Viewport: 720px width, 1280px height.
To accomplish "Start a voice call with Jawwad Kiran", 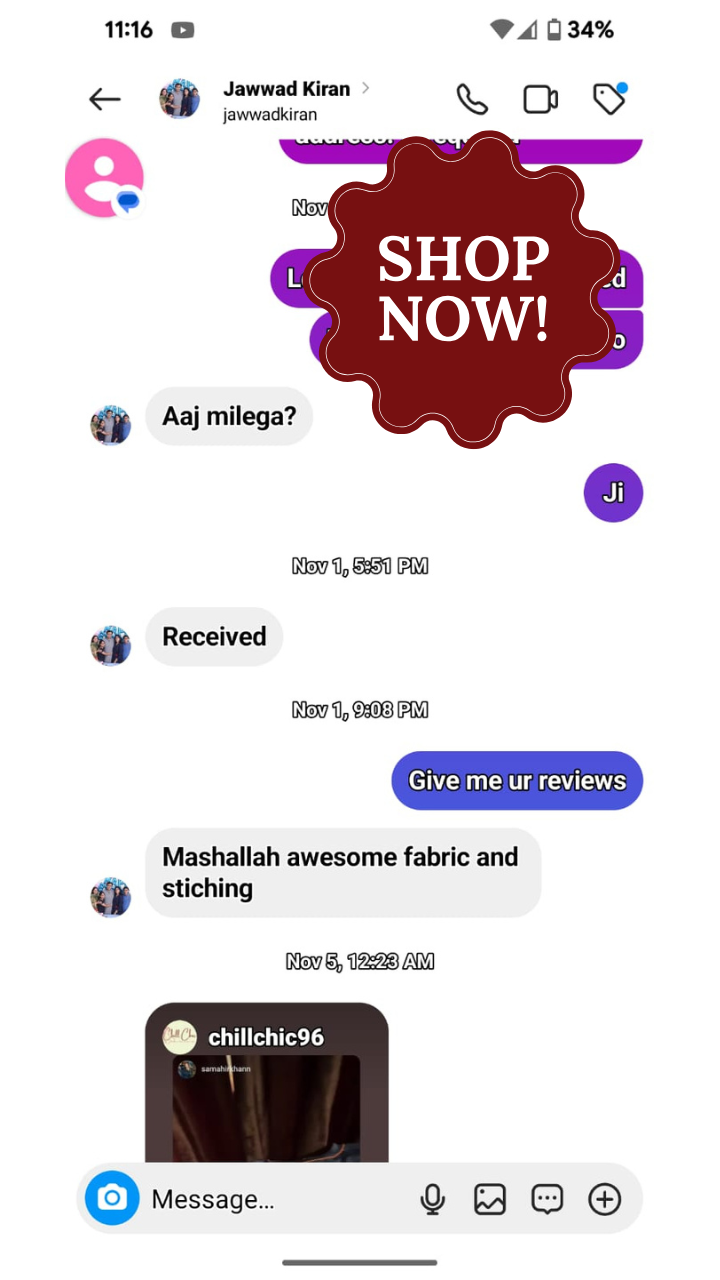I will 472,99.
